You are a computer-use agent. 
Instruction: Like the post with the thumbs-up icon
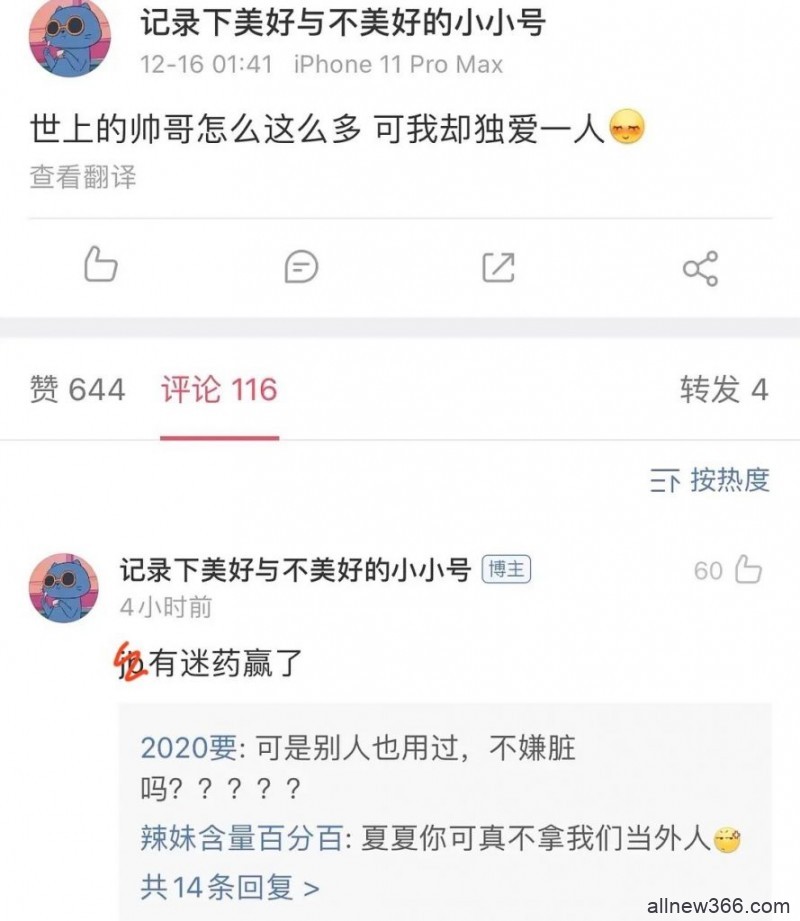pyautogui.click(x=100, y=266)
